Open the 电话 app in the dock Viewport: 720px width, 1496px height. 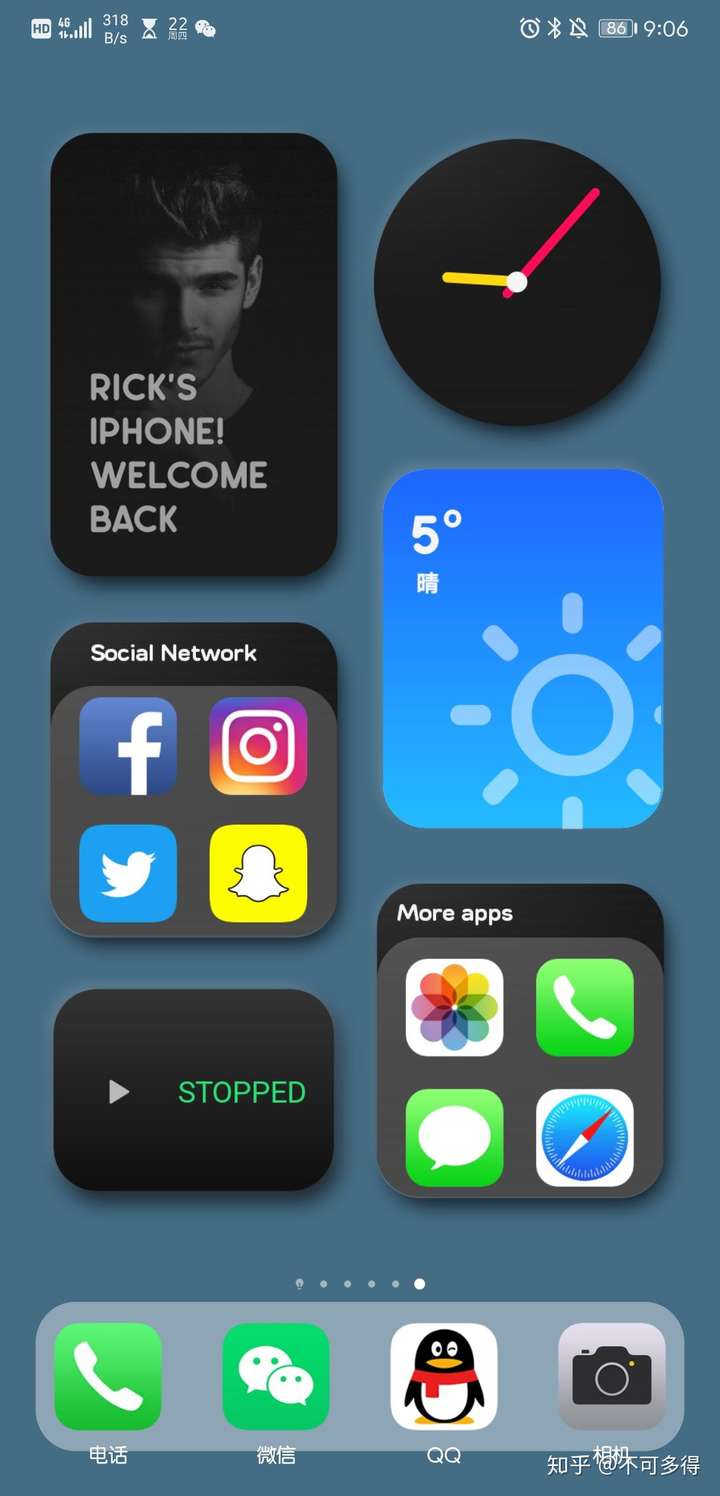click(x=108, y=1376)
